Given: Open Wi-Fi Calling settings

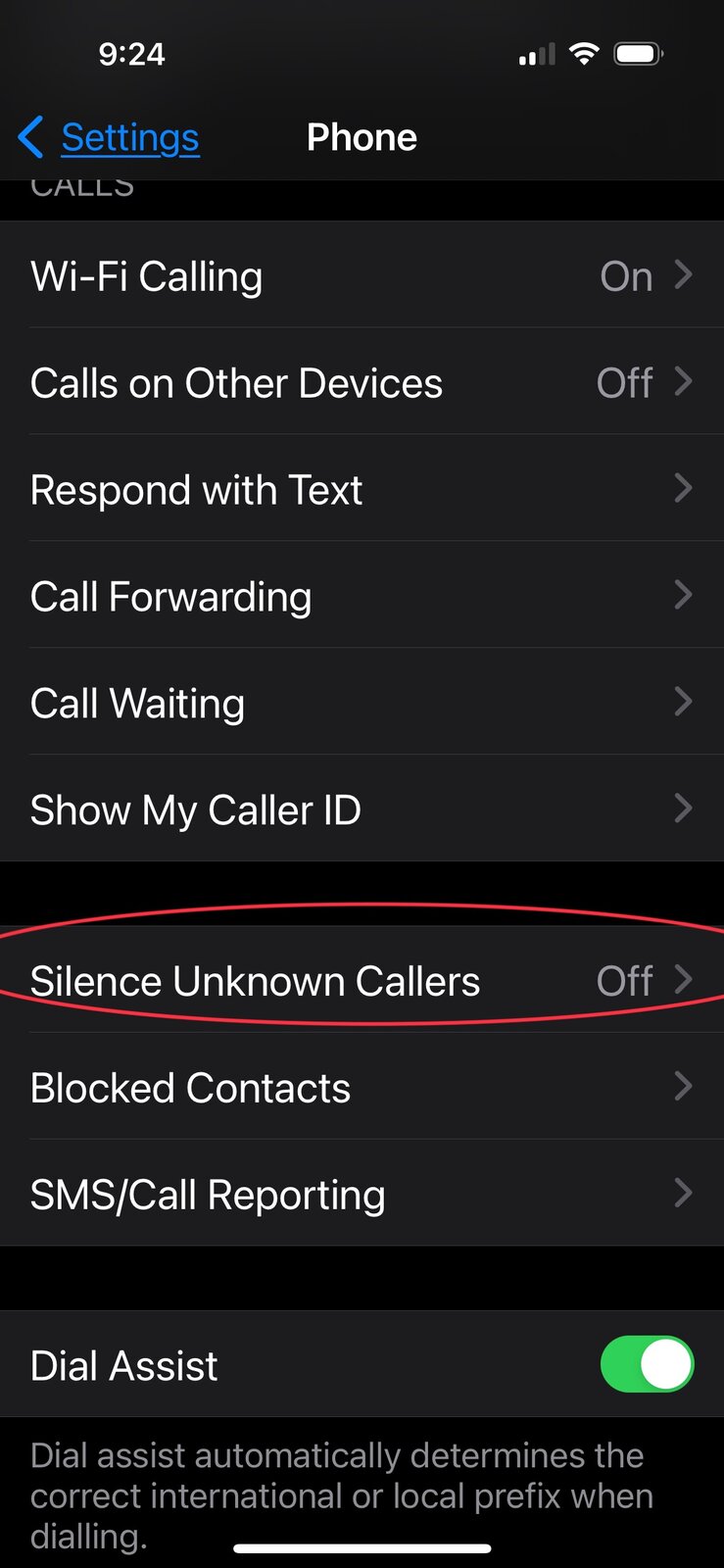Looking at the screenshot, I should (x=362, y=276).
